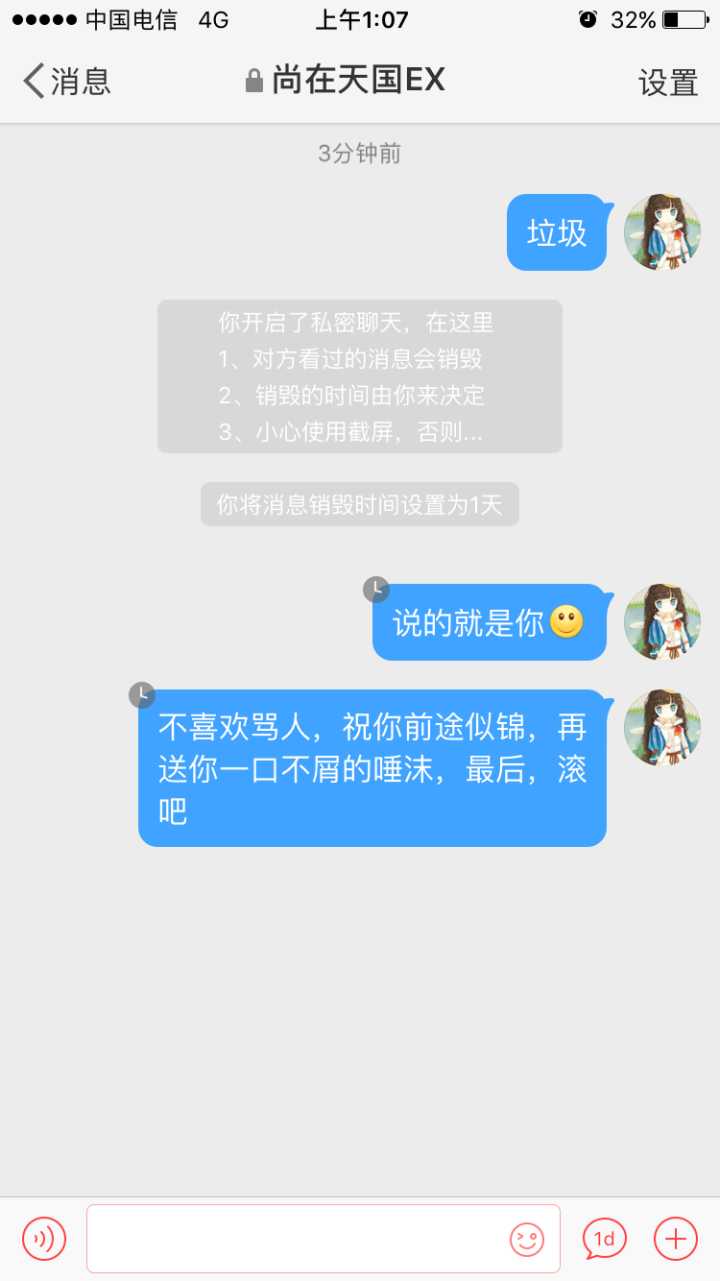The width and height of the screenshot is (720, 1281).
Task: Expand the attachment options with plus button
Action: coord(675,1237)
